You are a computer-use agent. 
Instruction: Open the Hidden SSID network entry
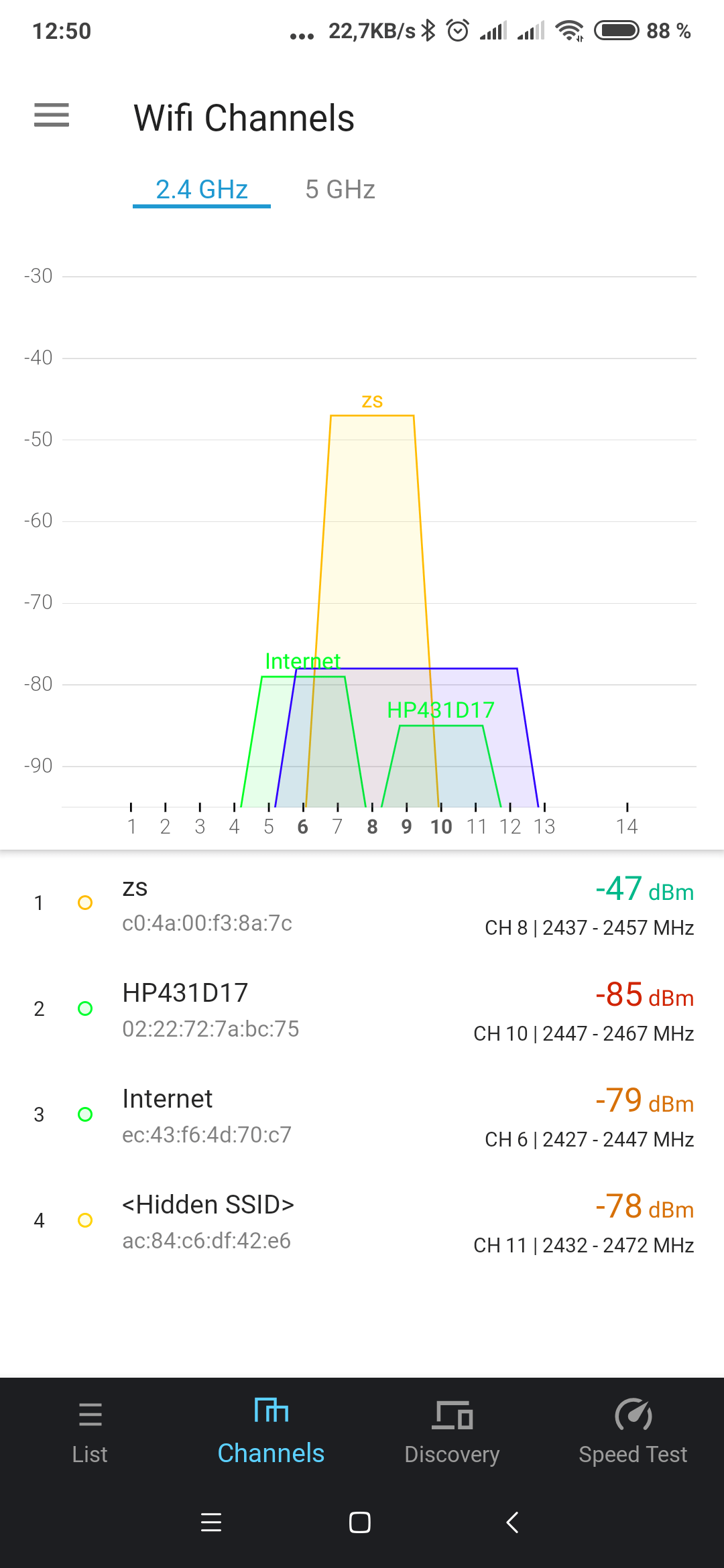point(362,1222)
